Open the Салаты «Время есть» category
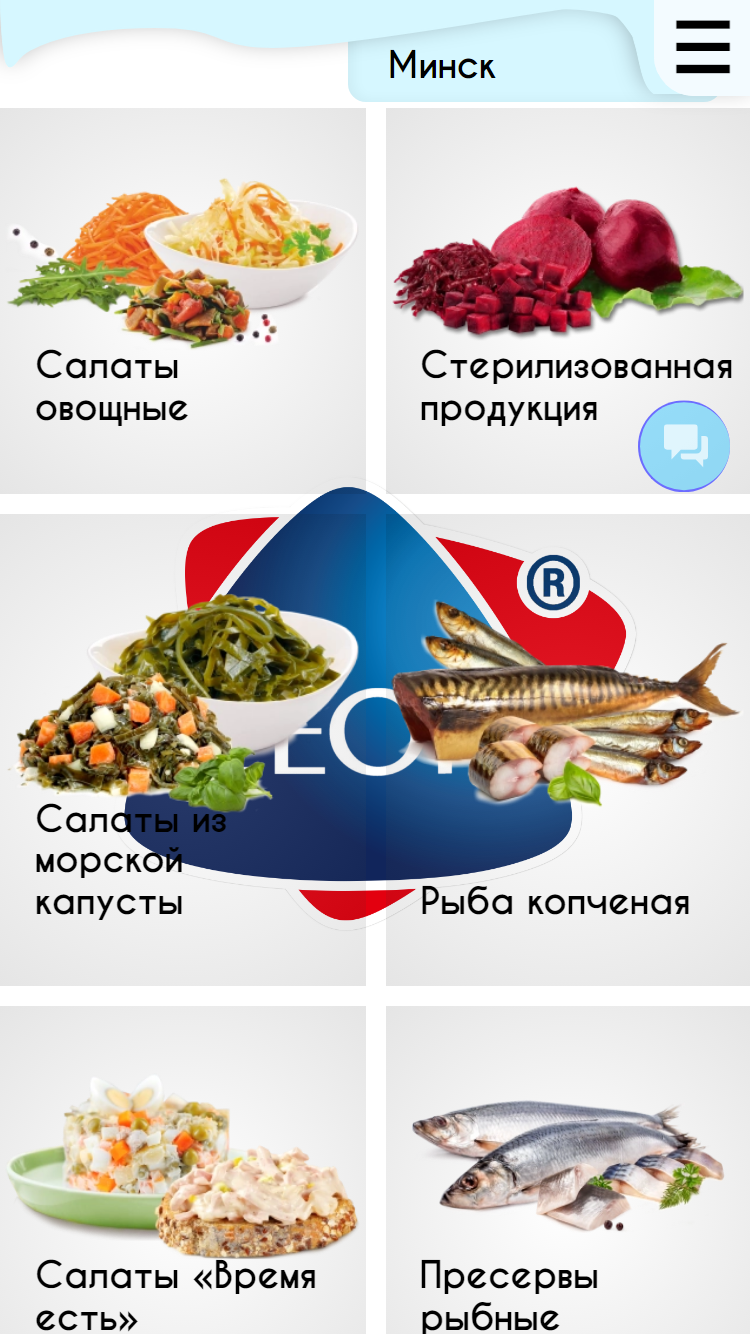Screen dimensions: 750x1334 click(183, 1170)
